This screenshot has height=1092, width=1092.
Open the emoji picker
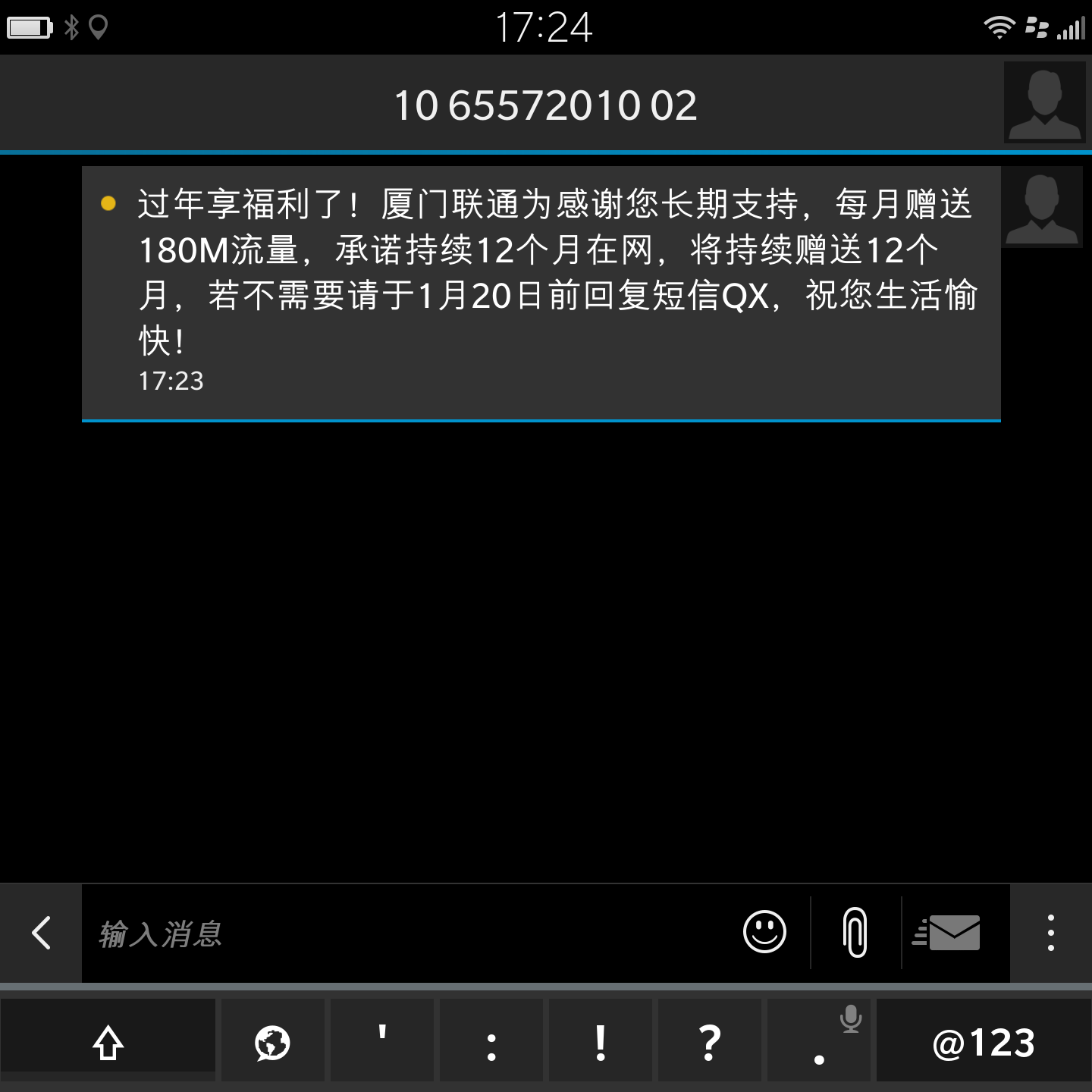click(x=764, y=933)
